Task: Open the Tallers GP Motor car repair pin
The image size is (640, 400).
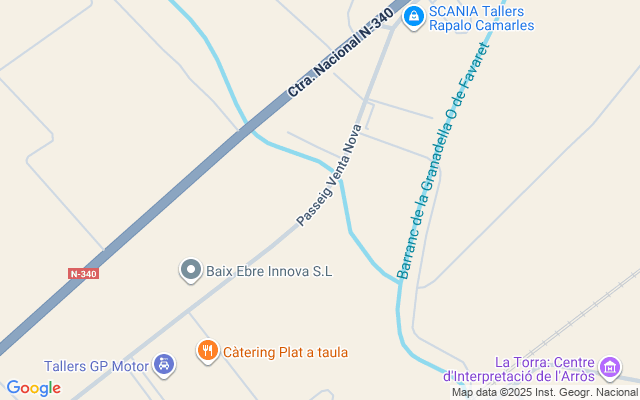Action: 163,366
